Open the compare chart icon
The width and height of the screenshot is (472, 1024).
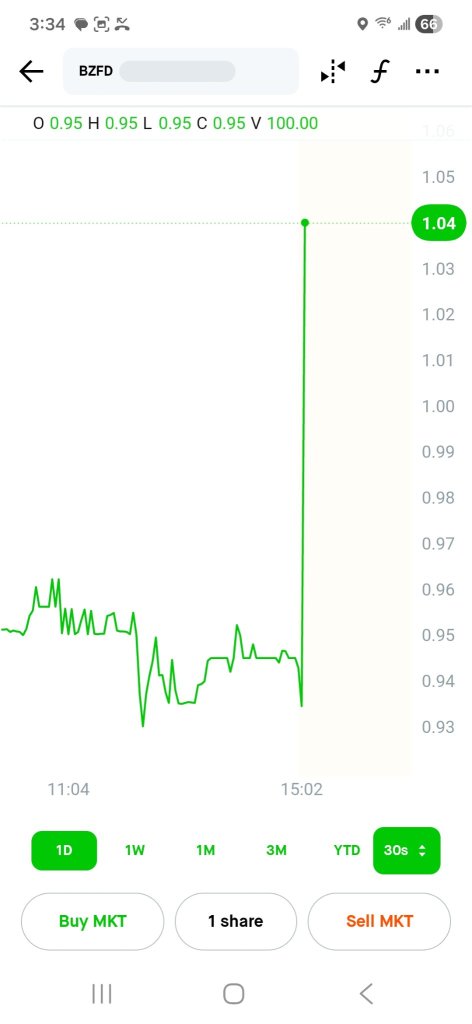coord(332,72)
